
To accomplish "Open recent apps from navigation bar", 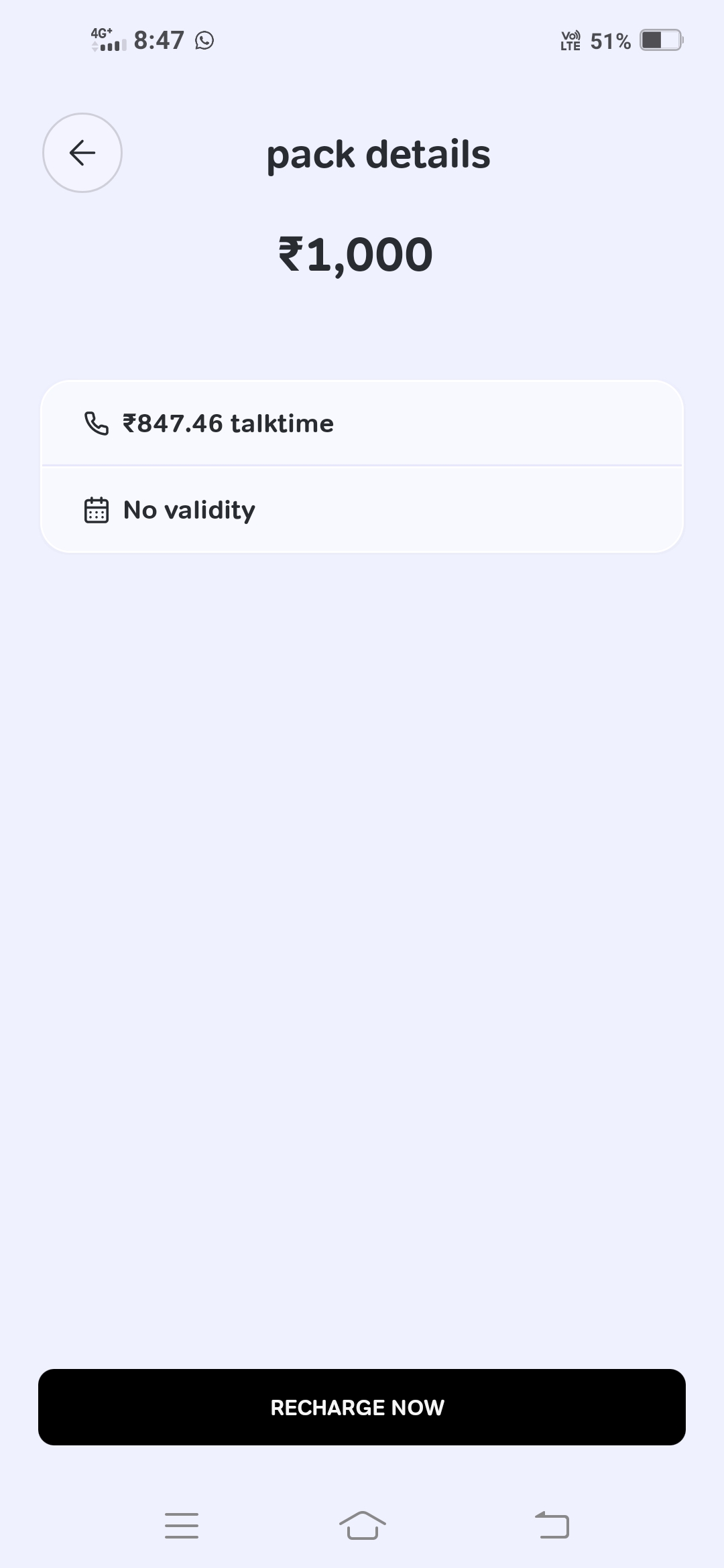I will tap(182, 1525).
